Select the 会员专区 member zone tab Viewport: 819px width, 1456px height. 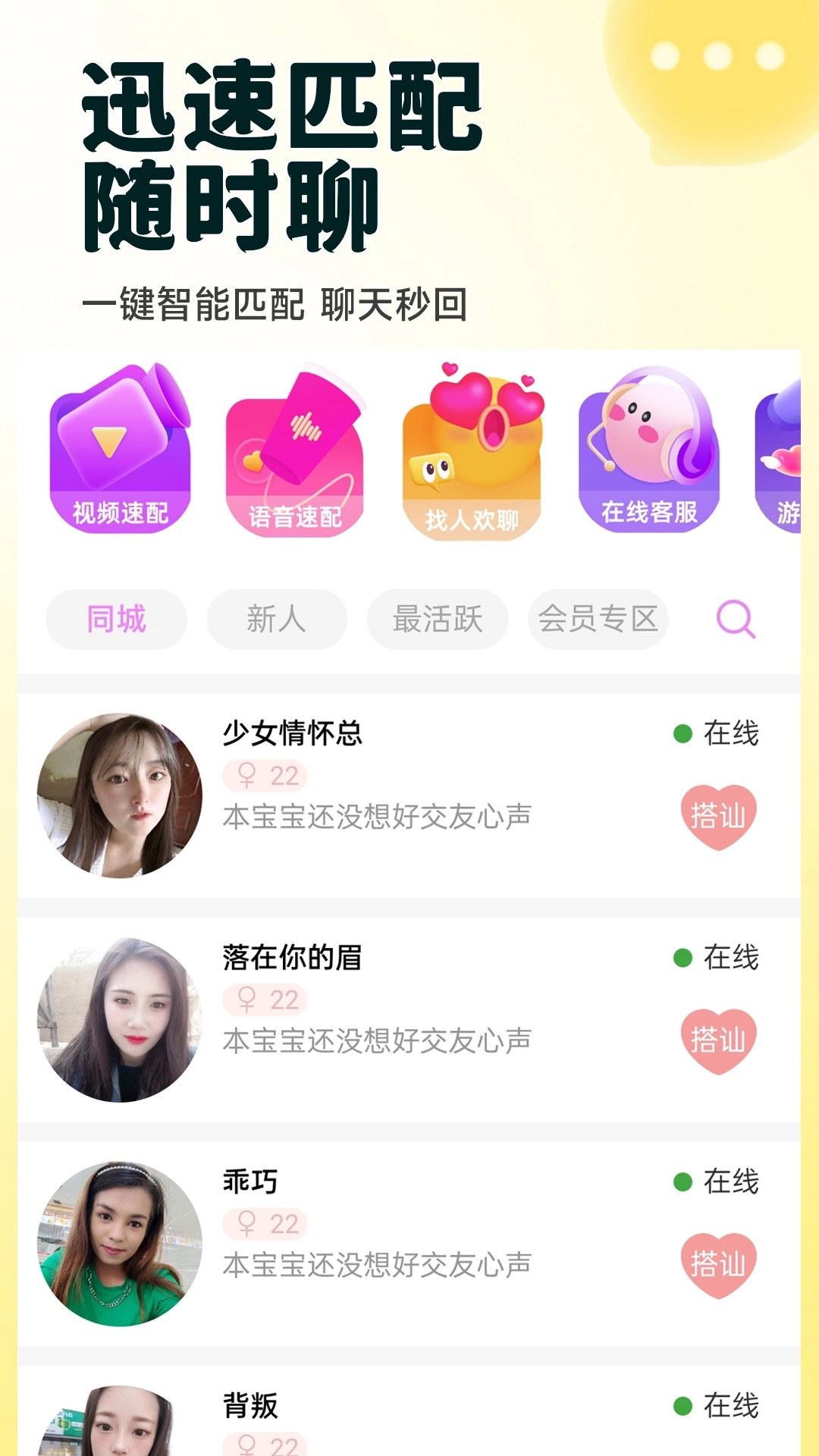point(598,620)
